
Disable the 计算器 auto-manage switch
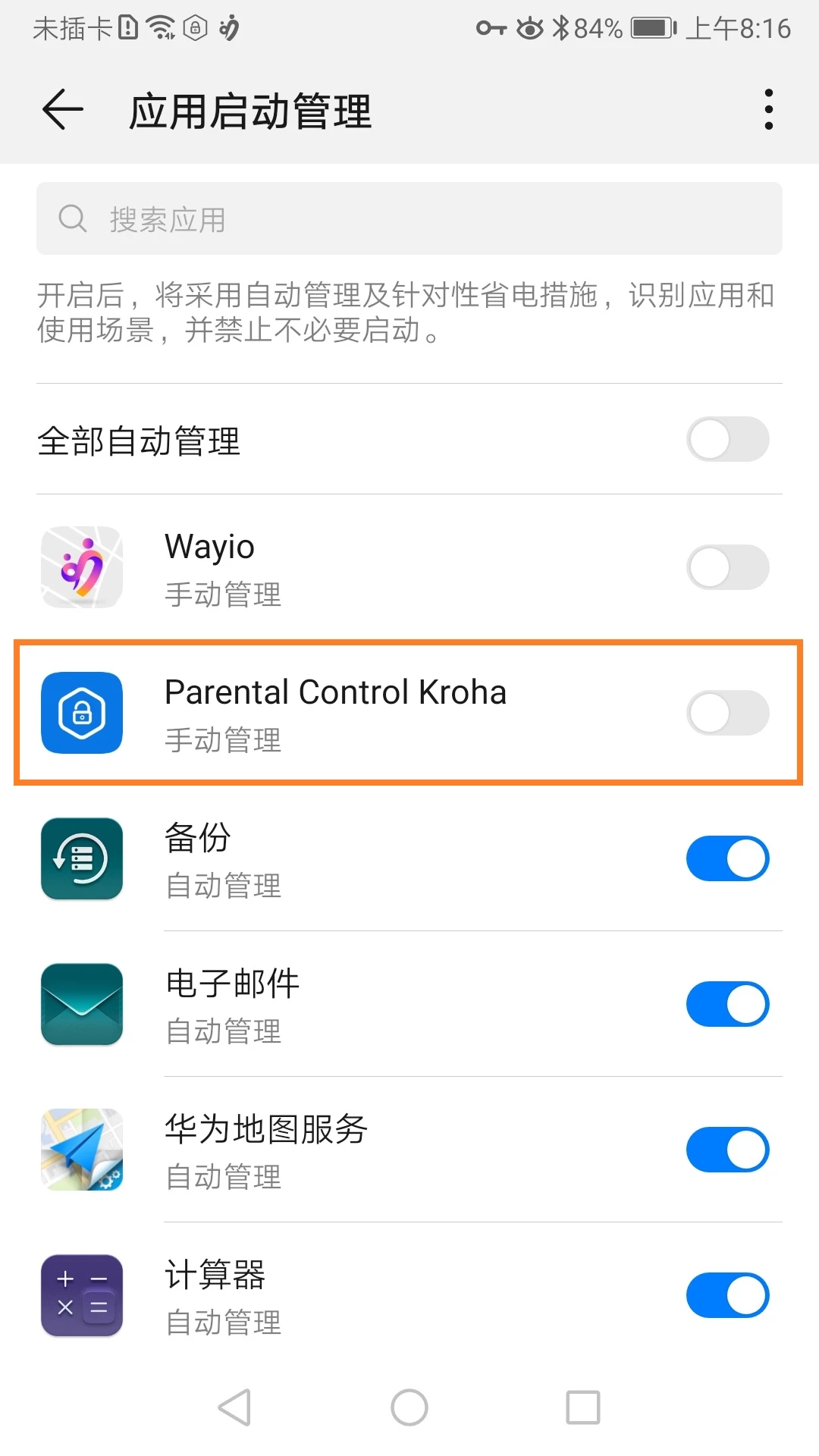(727, 1295)
